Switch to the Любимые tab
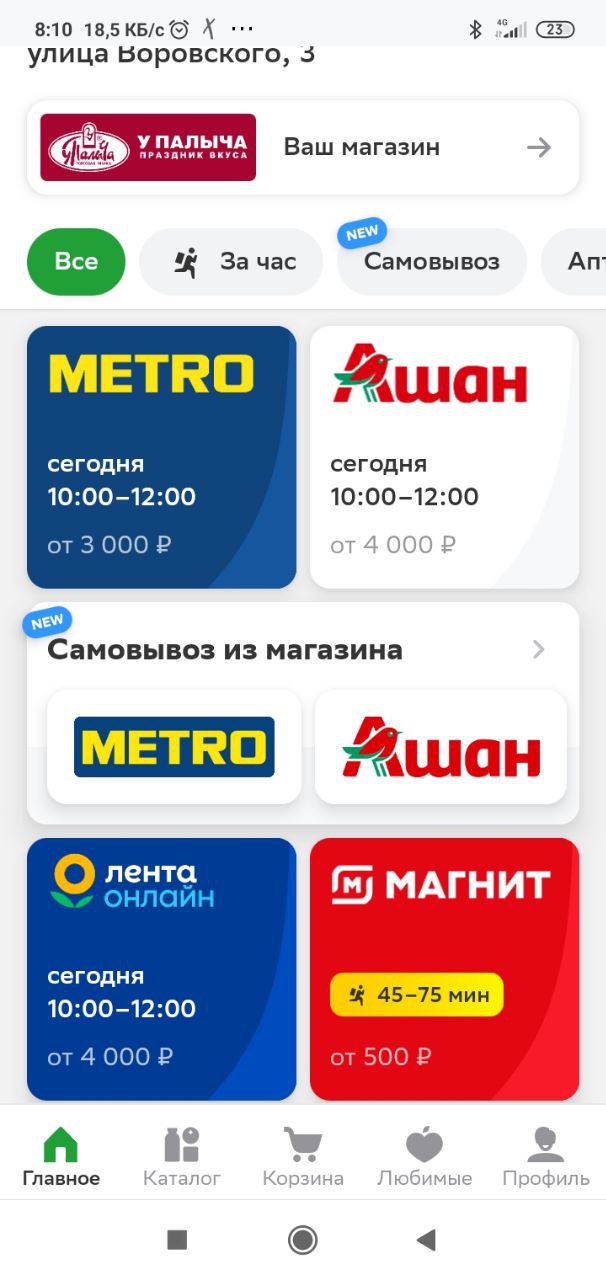Viewport: 606px width, 1280px height. [x=424, y=1156]
